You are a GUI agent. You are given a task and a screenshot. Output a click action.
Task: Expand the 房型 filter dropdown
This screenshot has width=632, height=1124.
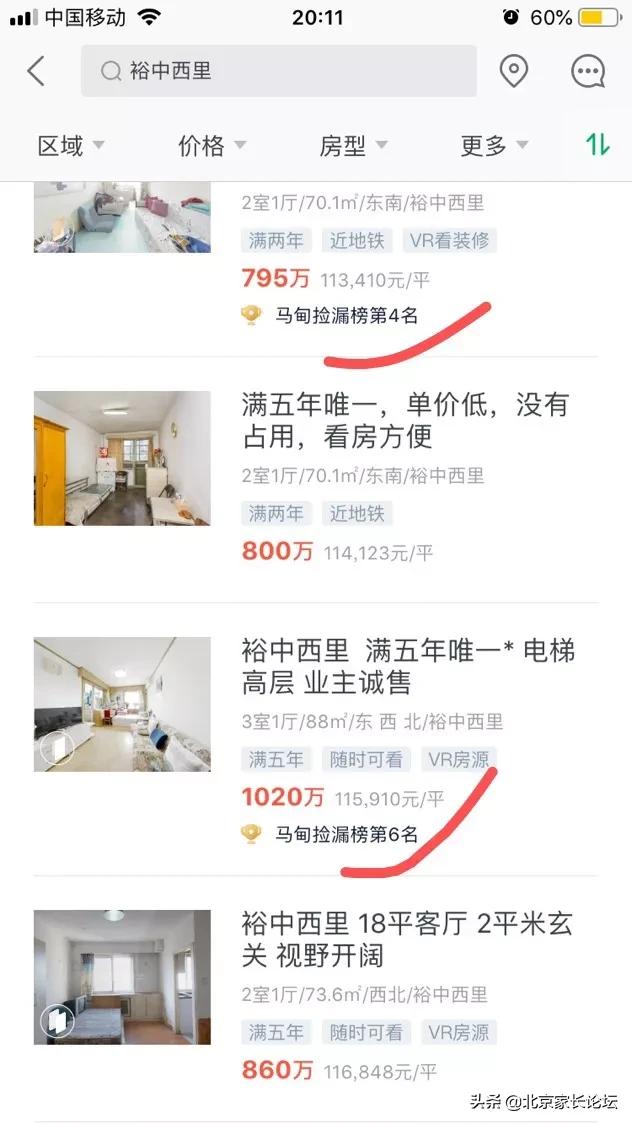(352, 146)
